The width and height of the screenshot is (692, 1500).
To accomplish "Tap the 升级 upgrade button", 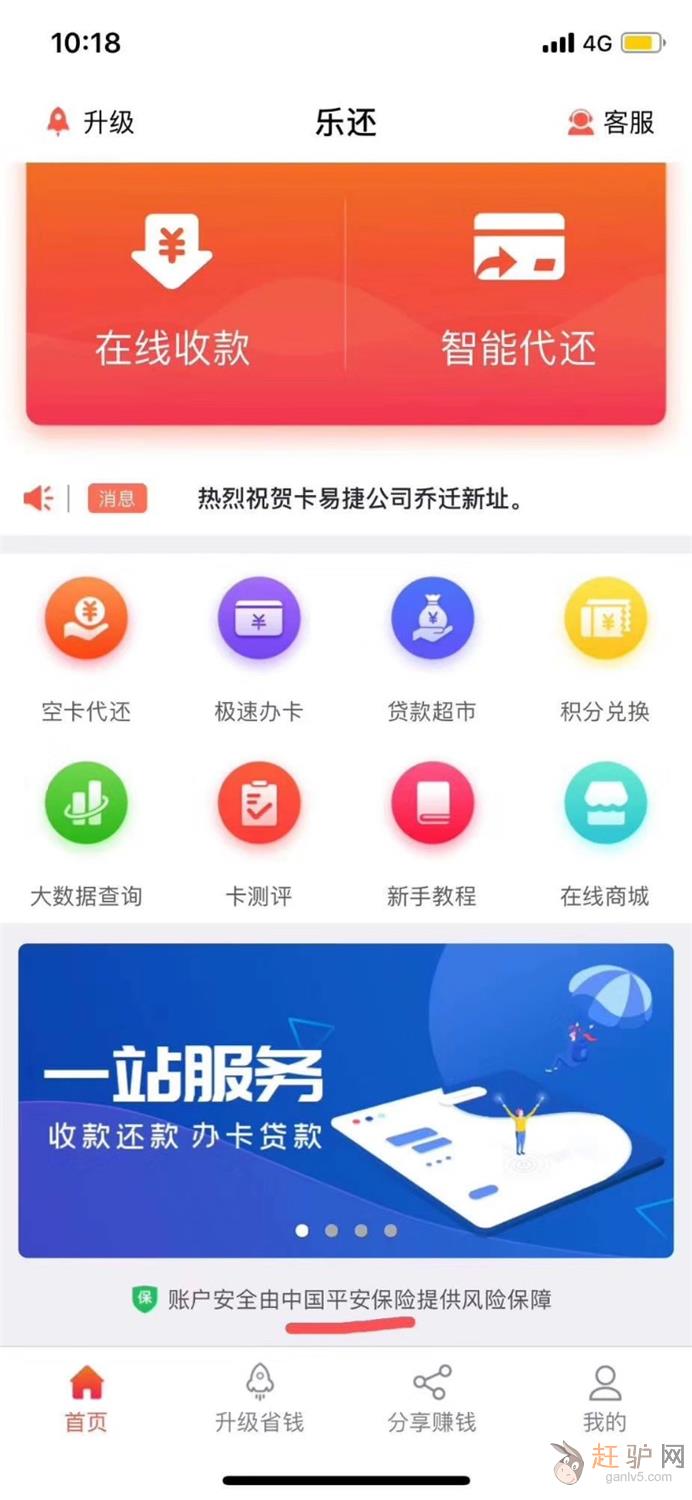I will coord(90,123).
